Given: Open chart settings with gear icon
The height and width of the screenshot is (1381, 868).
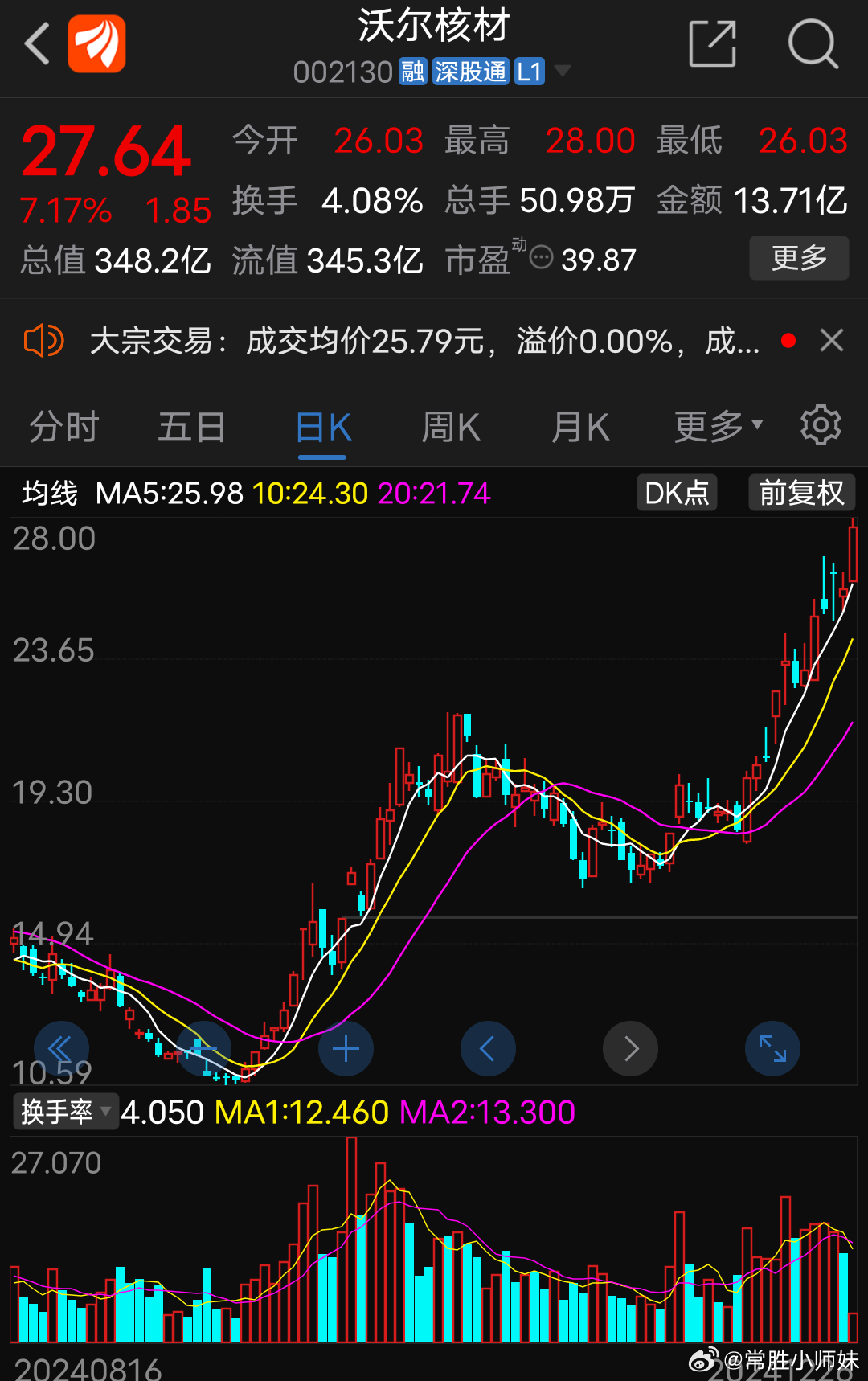Looking at the screenshot, I should 821,425.
